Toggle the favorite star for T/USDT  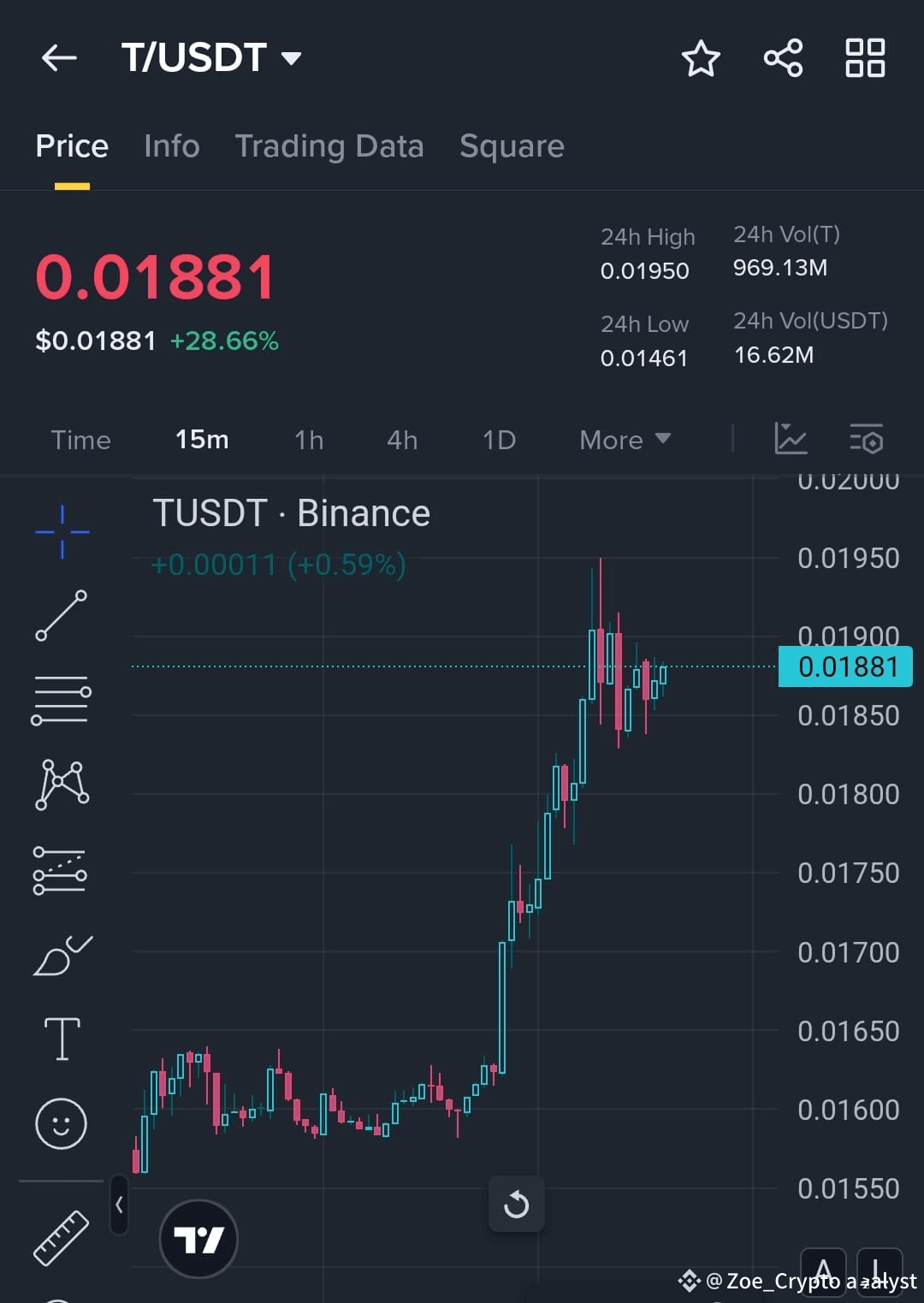coord(700,57)
